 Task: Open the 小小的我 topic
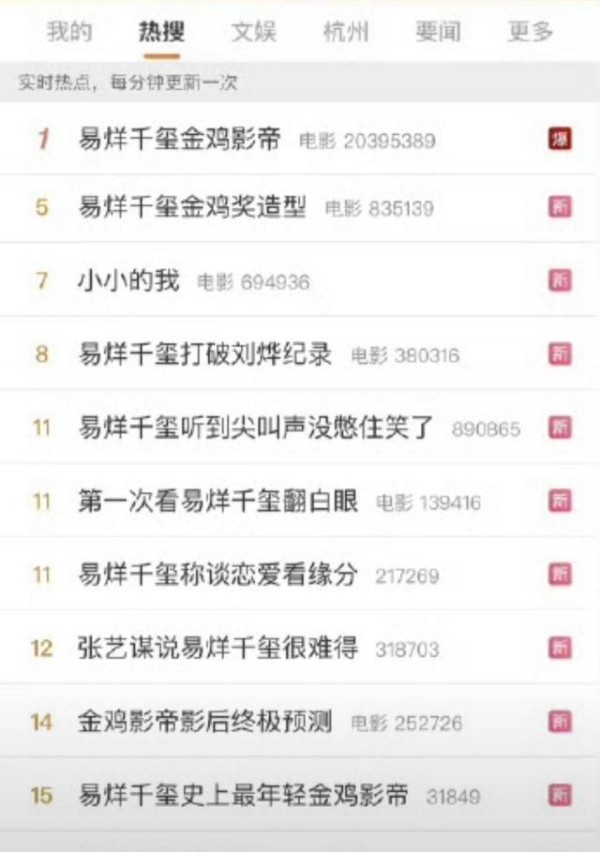[128, 281]
